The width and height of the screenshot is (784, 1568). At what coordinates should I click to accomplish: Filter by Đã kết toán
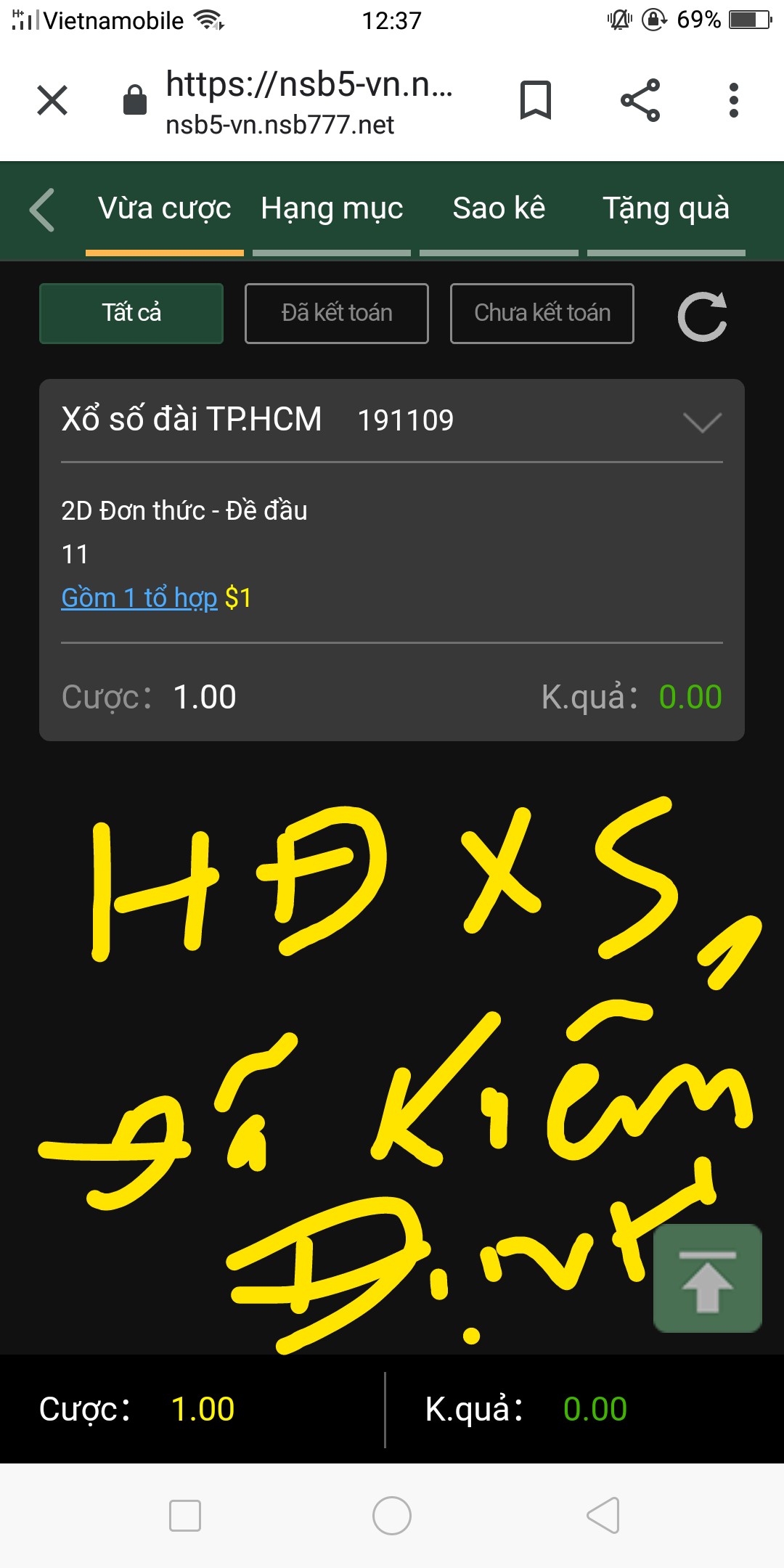click(x=337, y=314)
